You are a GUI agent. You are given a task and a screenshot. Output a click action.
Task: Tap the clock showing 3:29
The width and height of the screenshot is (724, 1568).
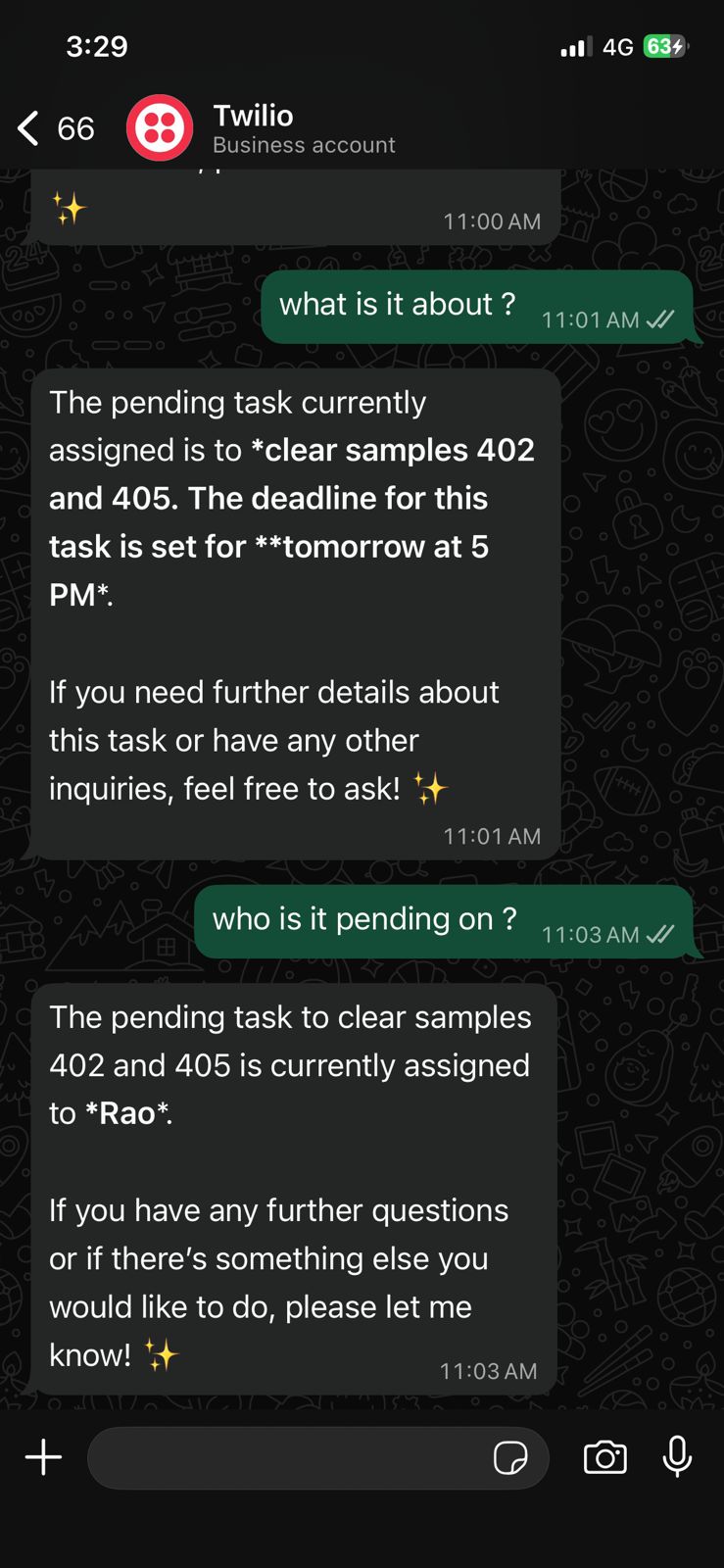click(97, 46)
